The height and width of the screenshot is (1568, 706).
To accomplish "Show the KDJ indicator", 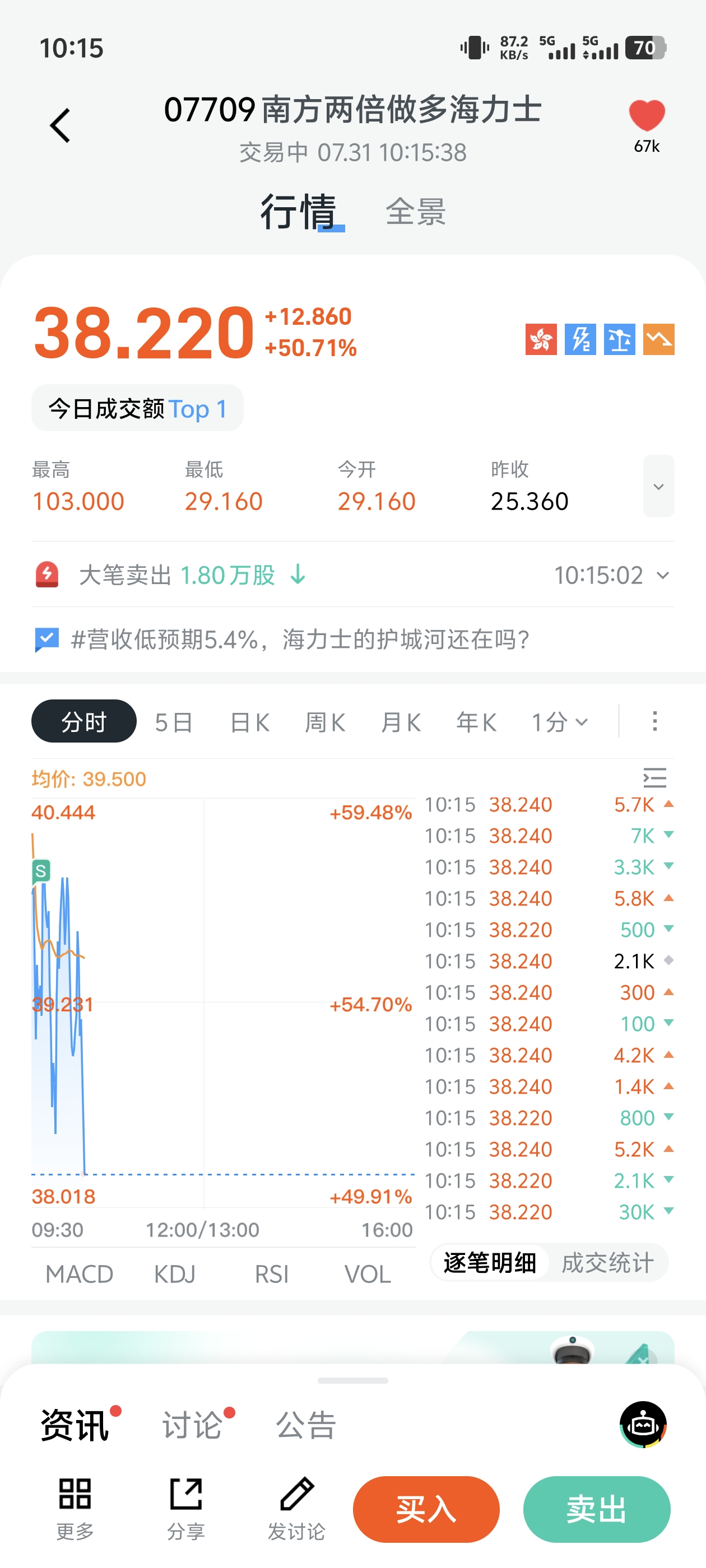I will click(175, 1273).
